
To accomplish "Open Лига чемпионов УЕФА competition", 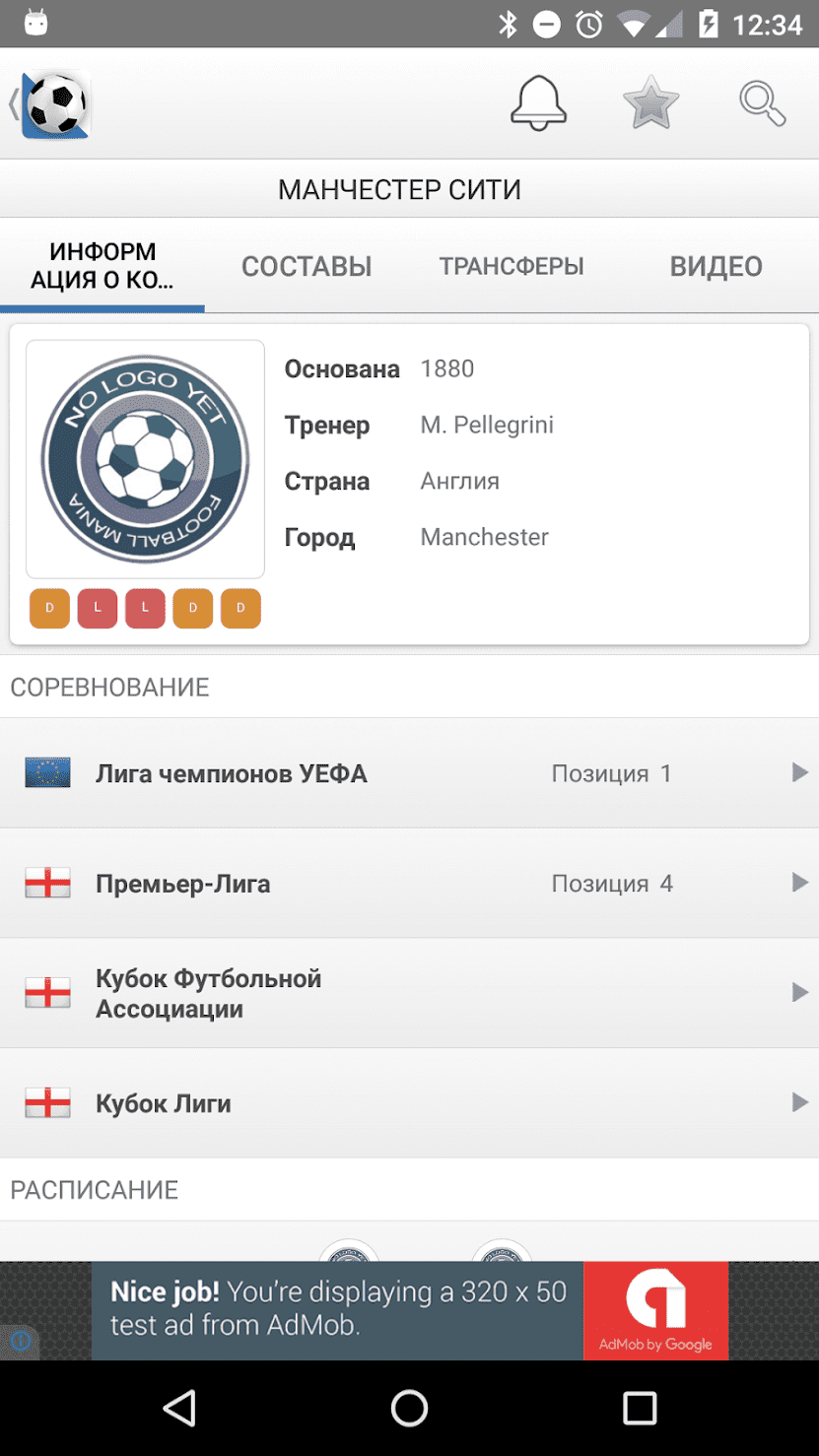I will [x=409, y=773].
